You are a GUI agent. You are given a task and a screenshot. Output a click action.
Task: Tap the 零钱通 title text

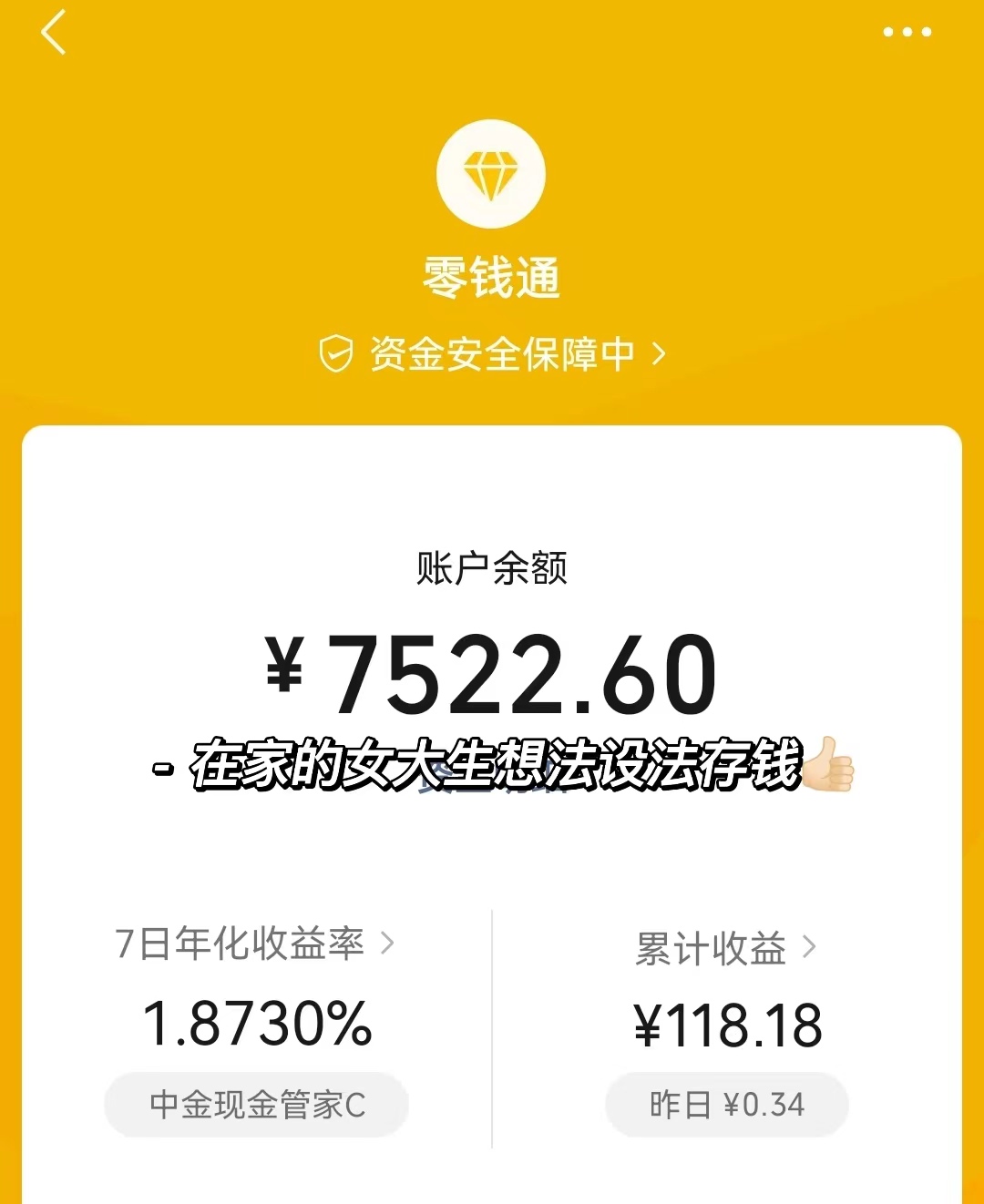click(492, 276)
